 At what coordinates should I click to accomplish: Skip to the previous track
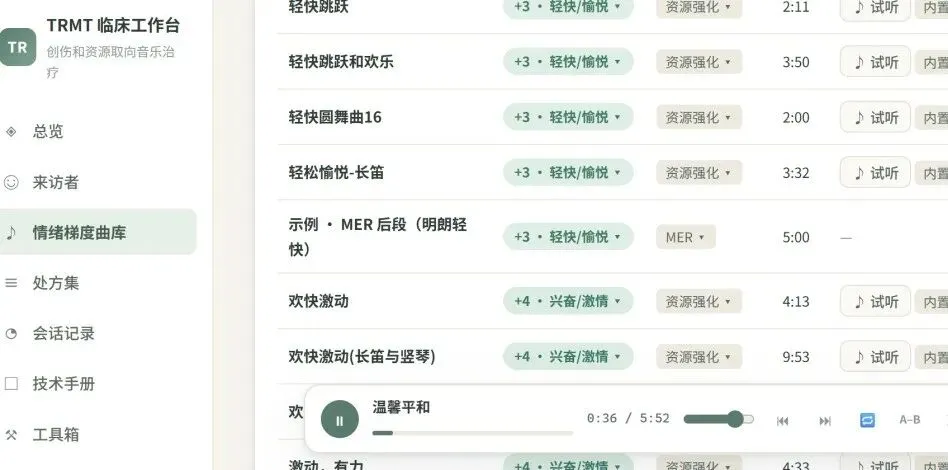tap(782, 421)
